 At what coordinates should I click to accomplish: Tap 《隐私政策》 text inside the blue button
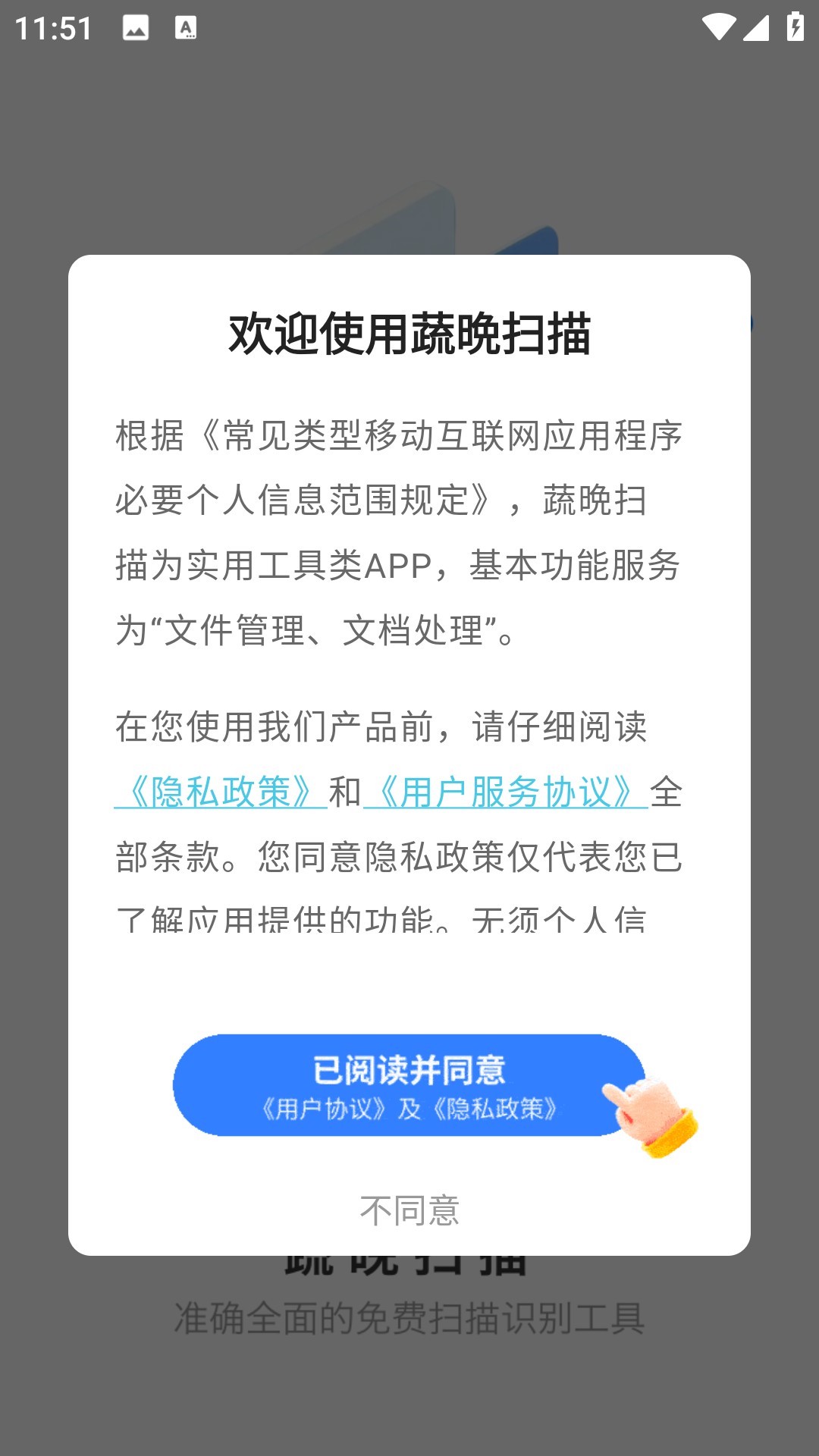[497, 1109]
